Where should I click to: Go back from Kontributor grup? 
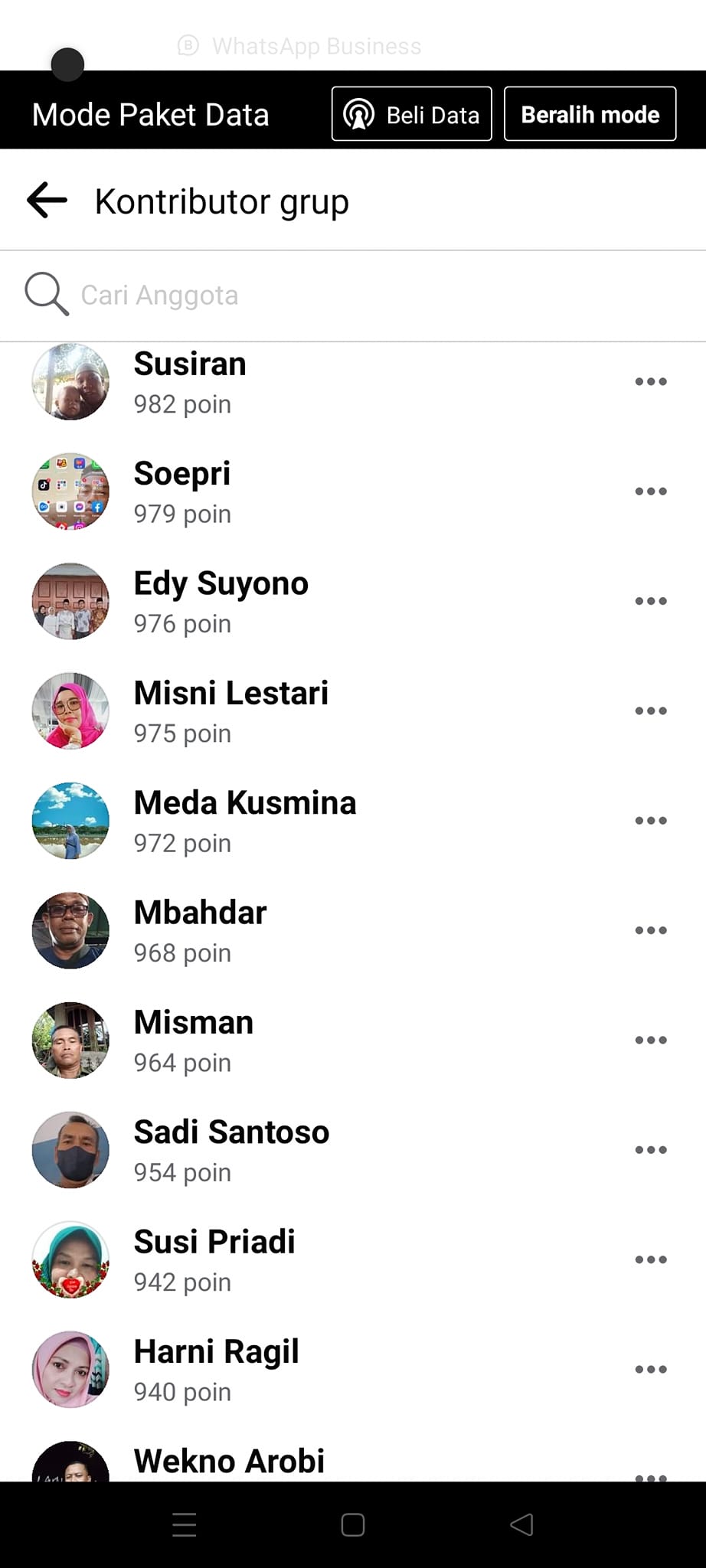point(47,201)
